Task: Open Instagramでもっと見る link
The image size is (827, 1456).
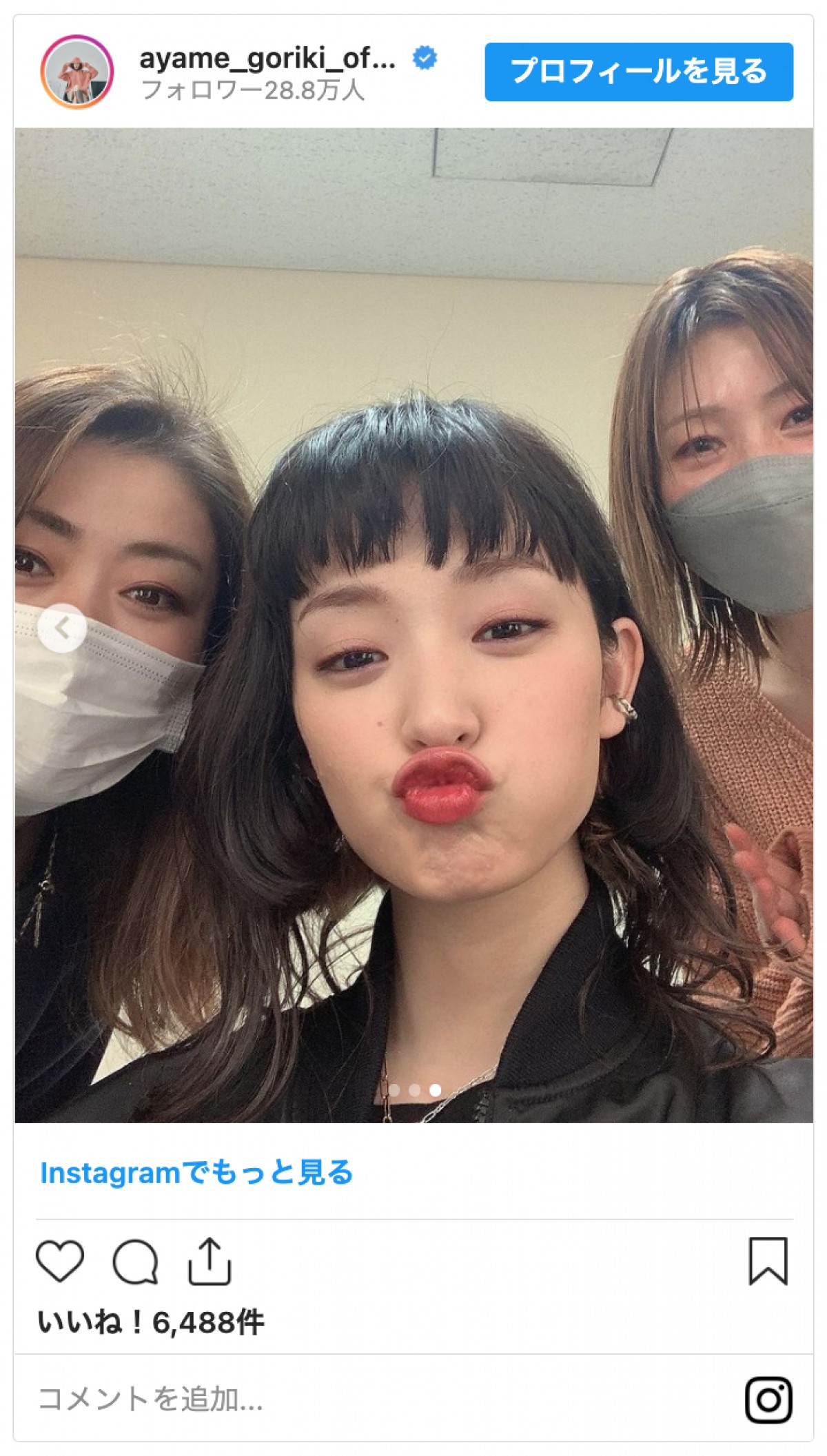Action: coord(196,1172)
